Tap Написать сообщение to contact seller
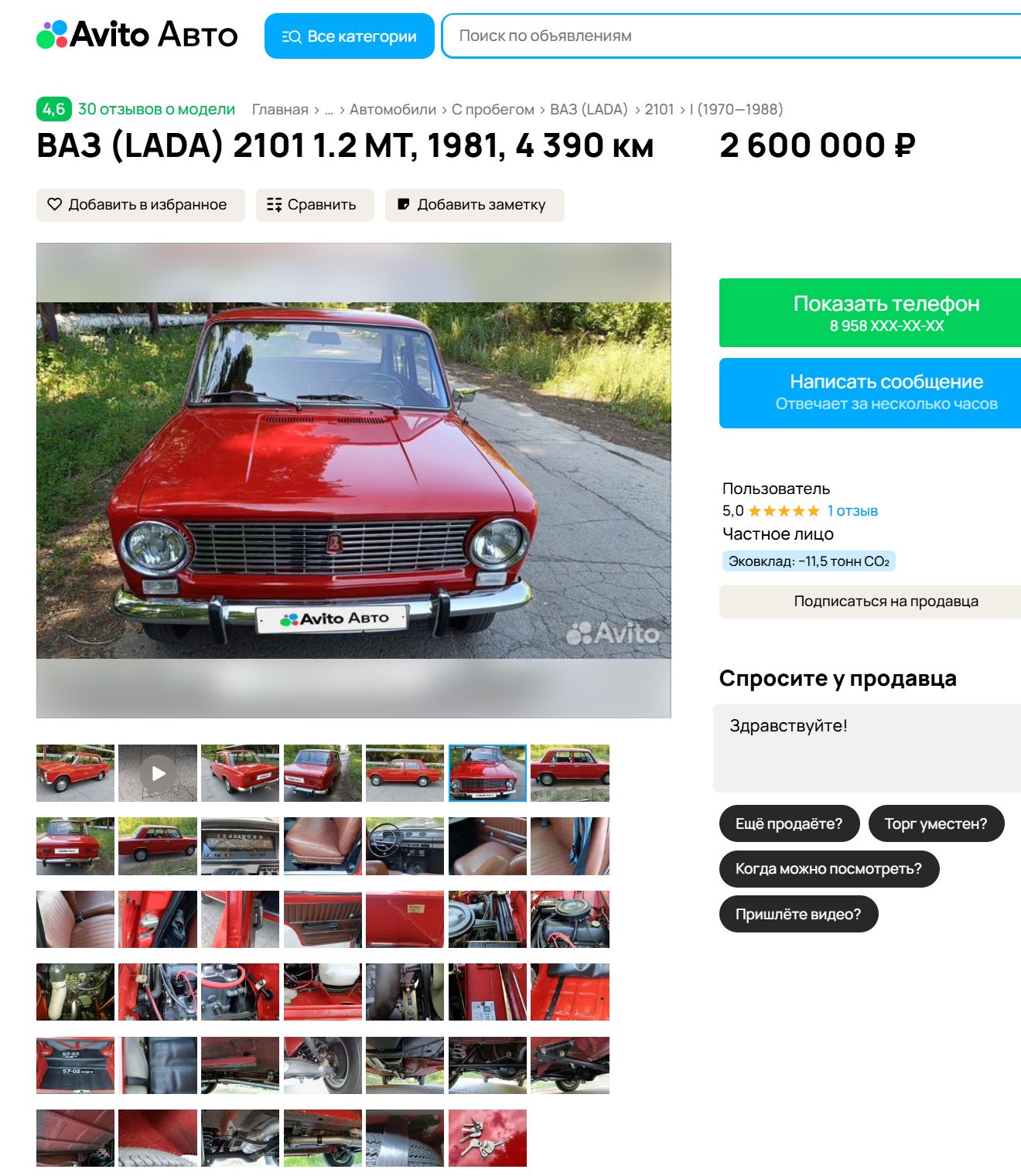The image size is (1021, 1176). click(870, 393)
